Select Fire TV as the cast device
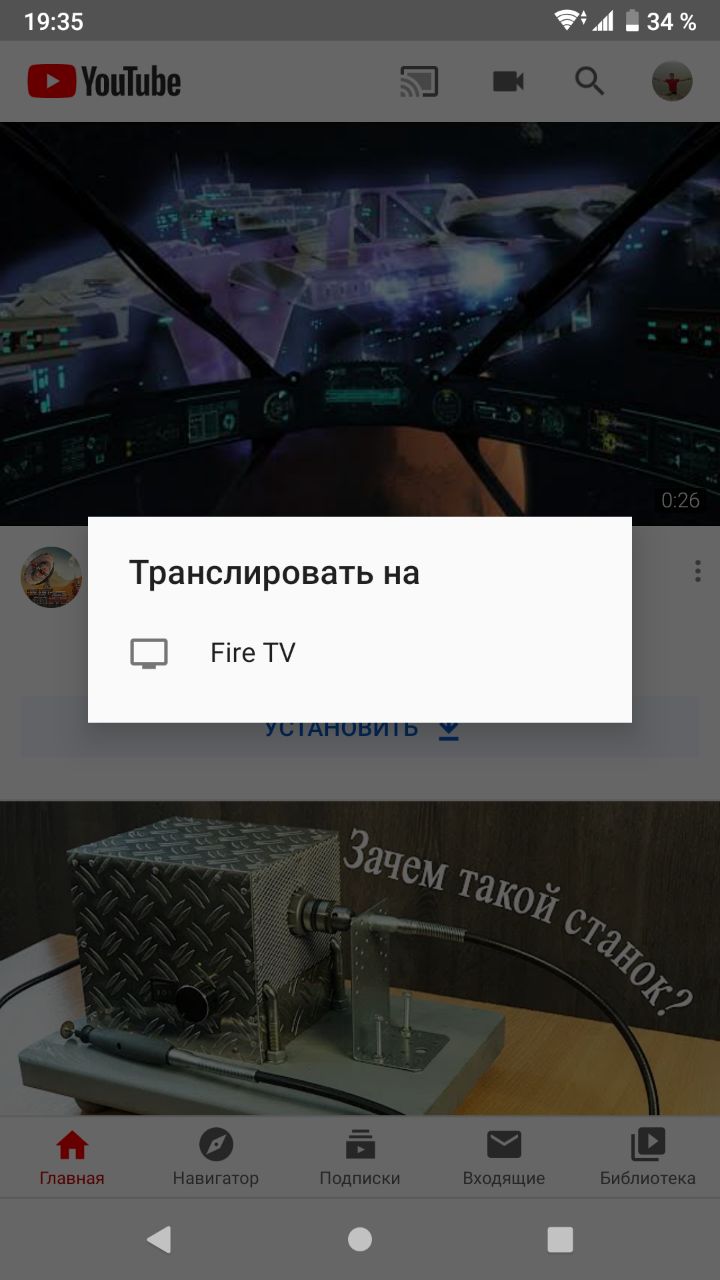 [253, 653]
